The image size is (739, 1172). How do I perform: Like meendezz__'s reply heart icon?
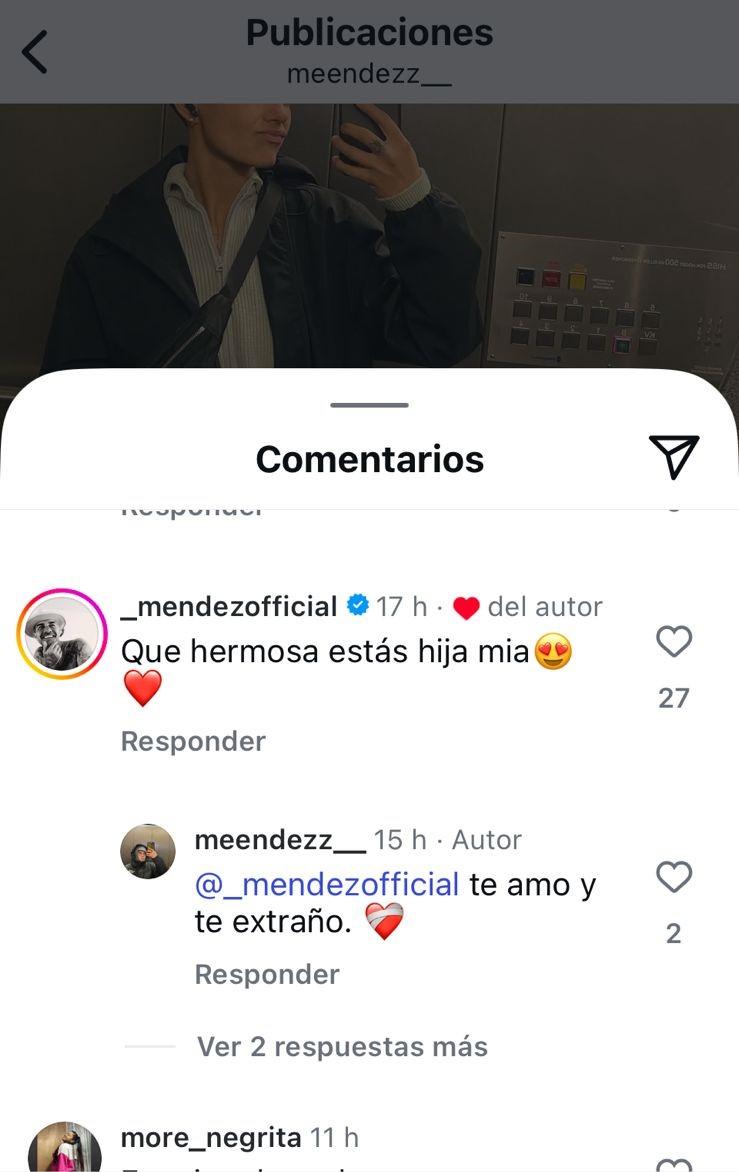click(x=673, y=877)
